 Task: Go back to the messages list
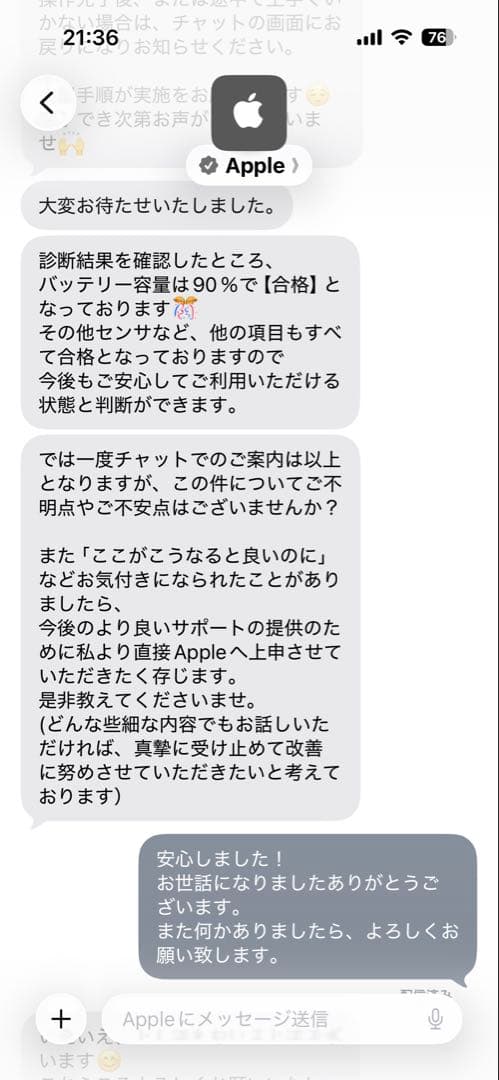47,103
